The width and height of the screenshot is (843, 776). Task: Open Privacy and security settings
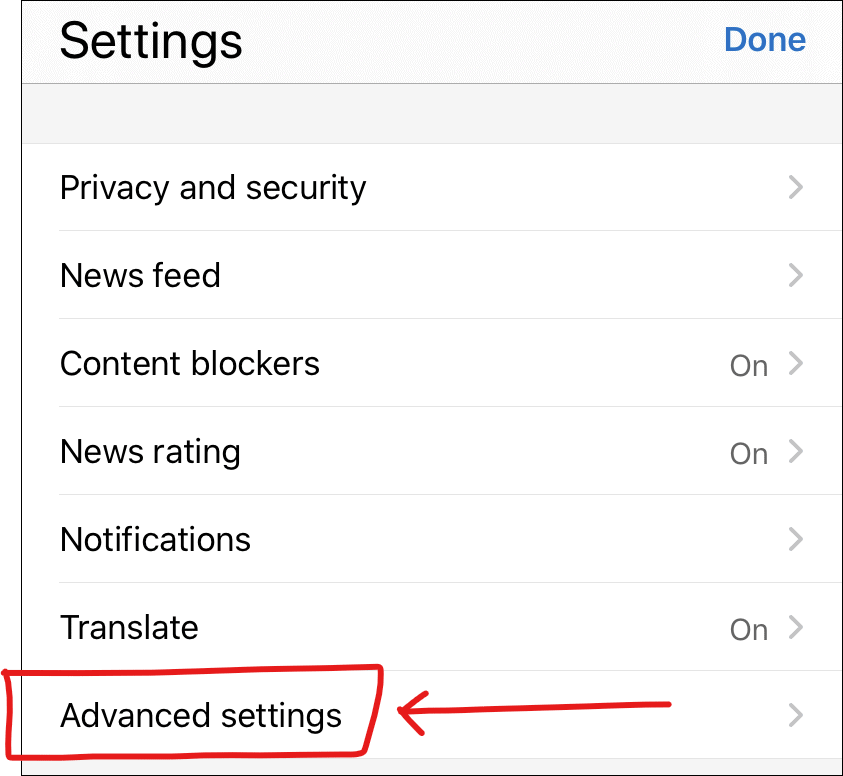pos(430,188)
